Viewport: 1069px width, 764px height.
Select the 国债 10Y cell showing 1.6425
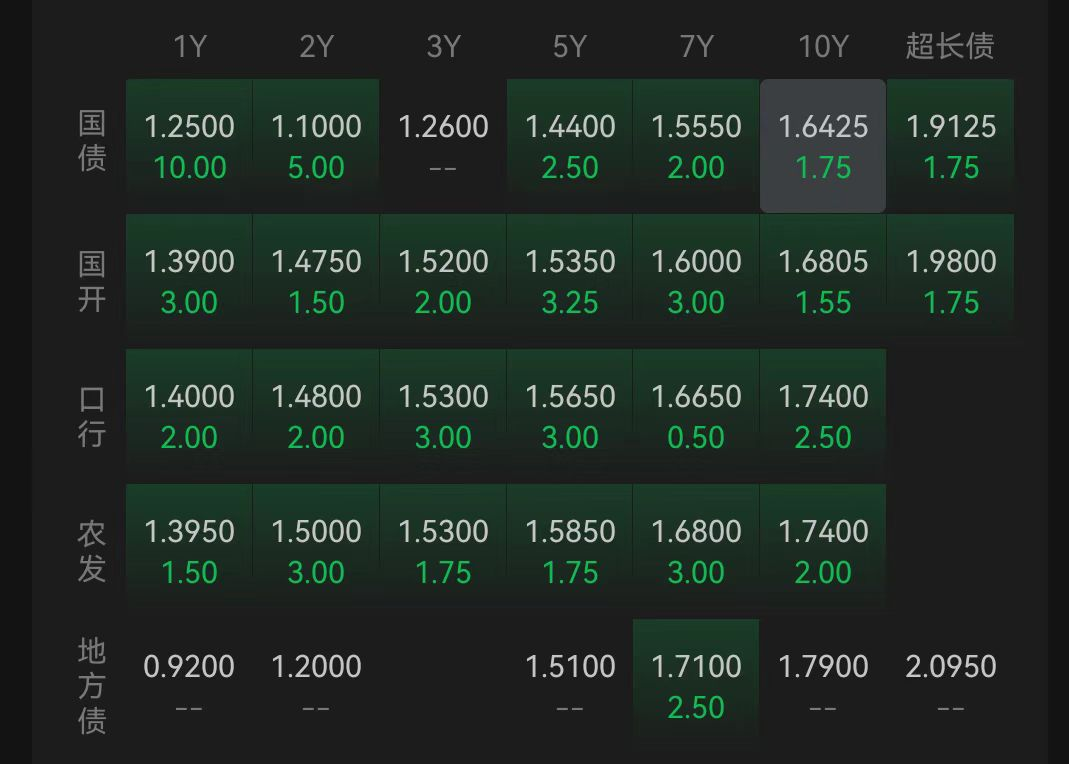tap(823, 146)
